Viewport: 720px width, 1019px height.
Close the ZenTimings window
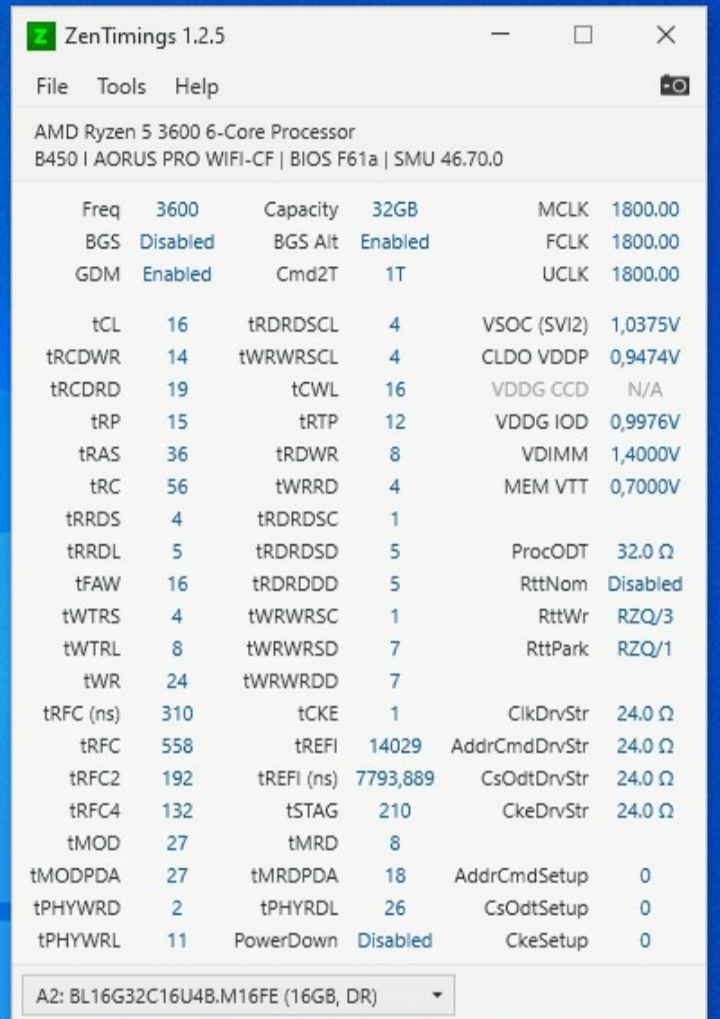pyautogui.click(x=666, y=36)
